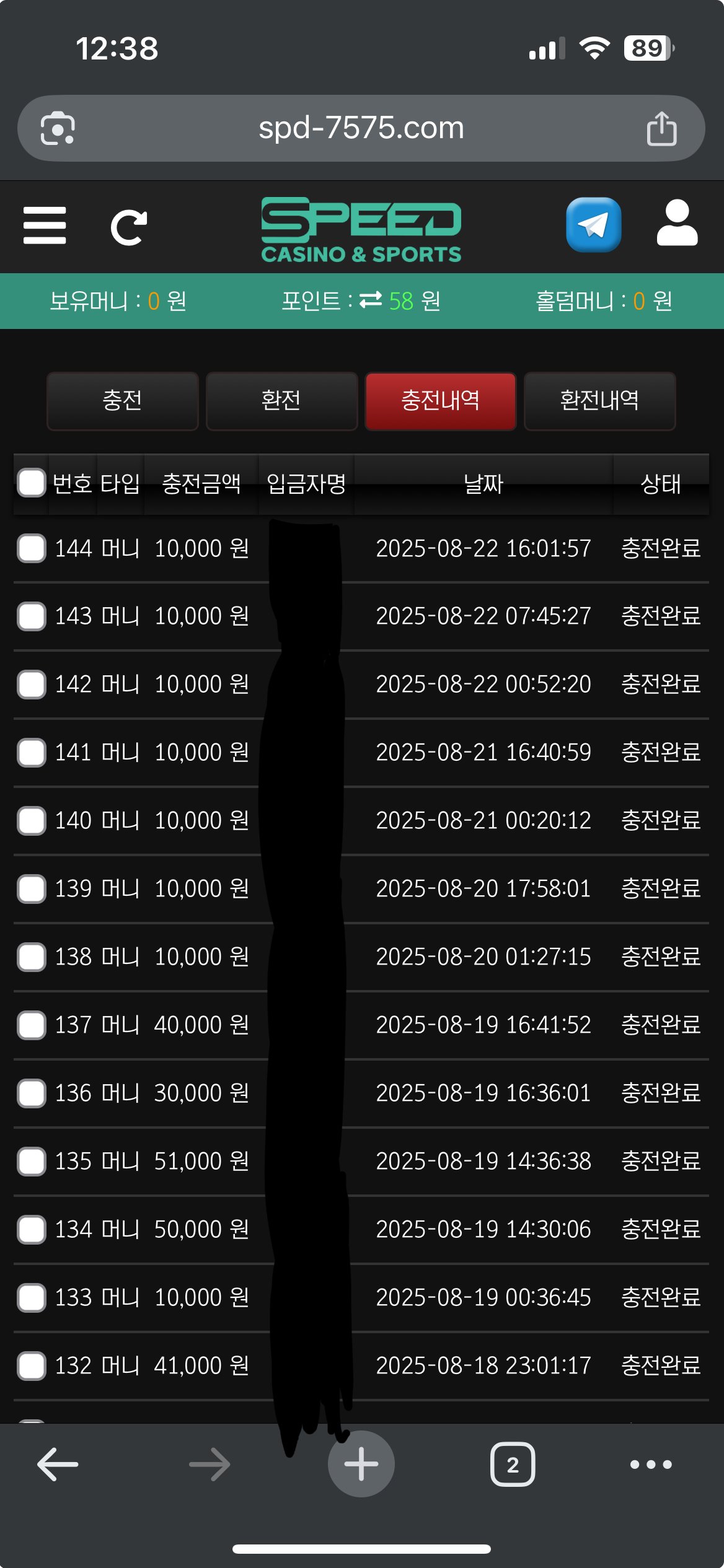Reload the page with the refresh icon

click(128, 227)
